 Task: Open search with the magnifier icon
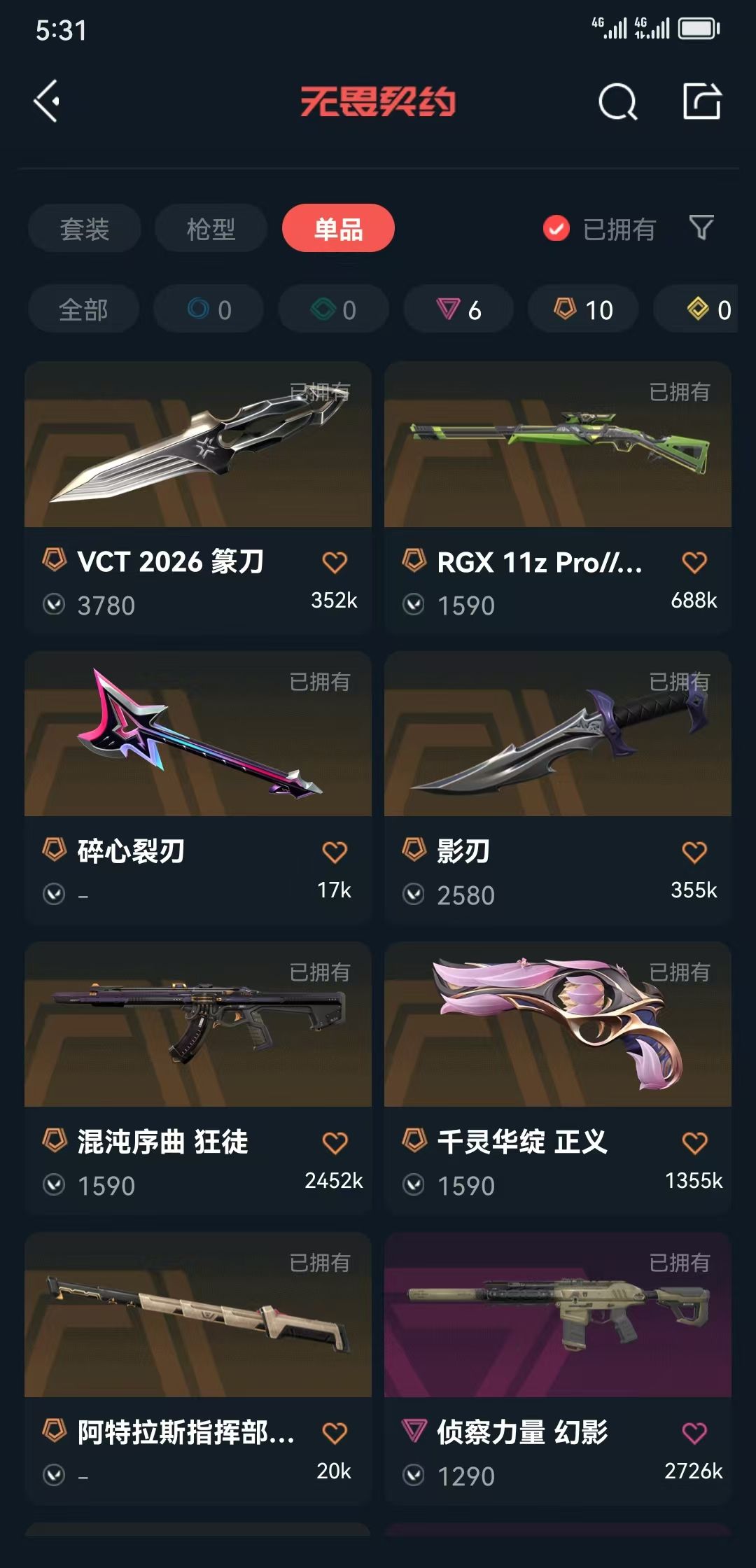tap(618, 102)
